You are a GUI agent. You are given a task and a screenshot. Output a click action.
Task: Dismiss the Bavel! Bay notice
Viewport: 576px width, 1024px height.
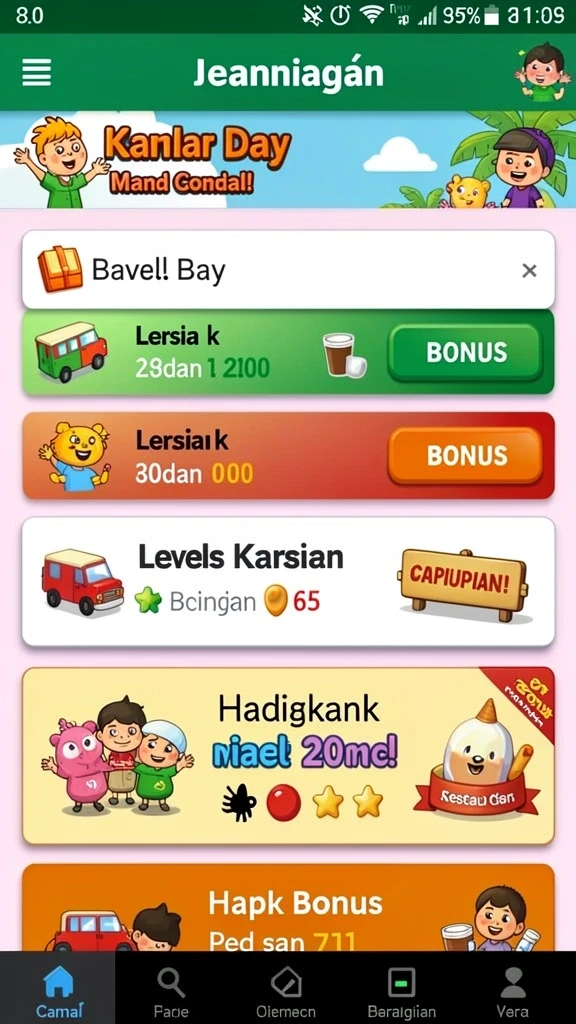[x=529, y=270]
